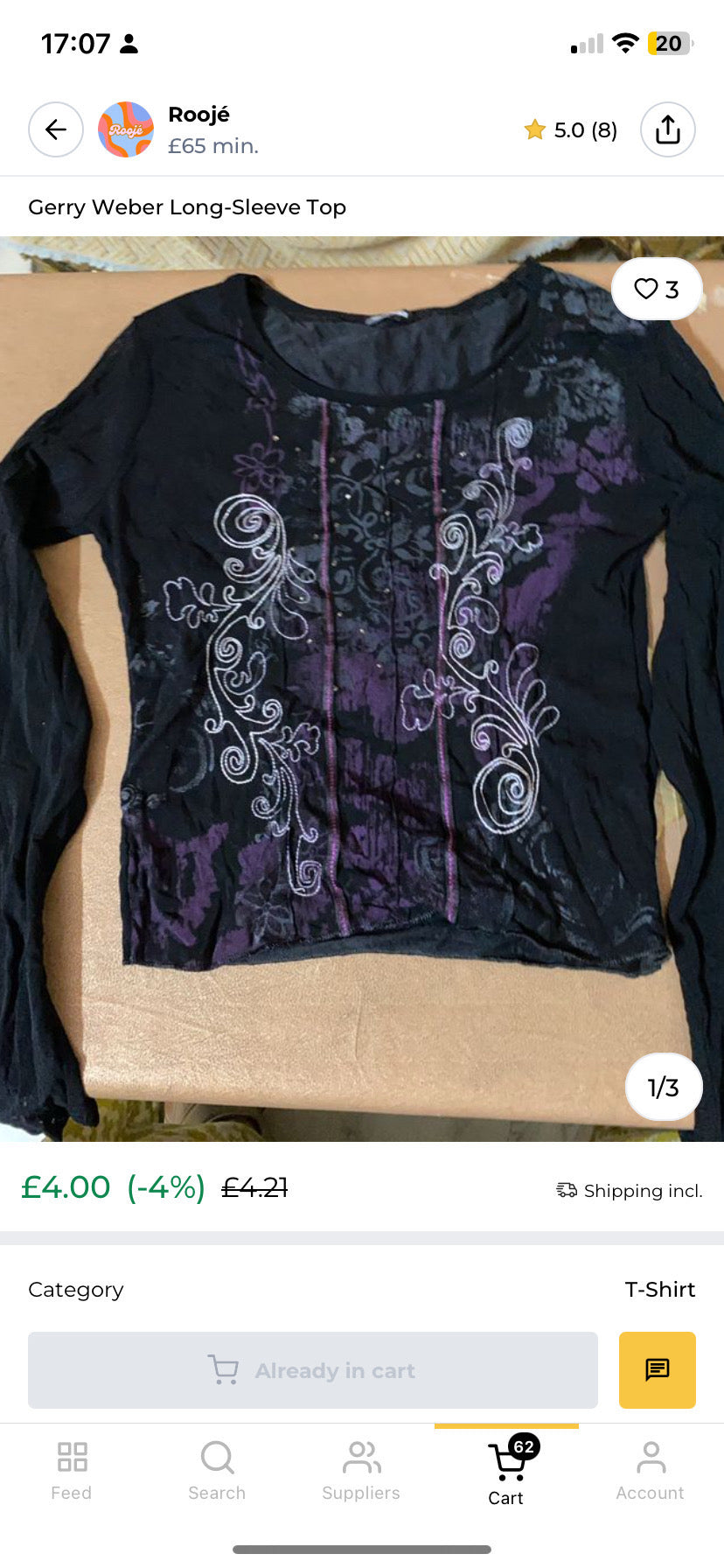Open the Suppliers tab
The height and width of the screenshot is (1568, 724).
pos(361,1472)
